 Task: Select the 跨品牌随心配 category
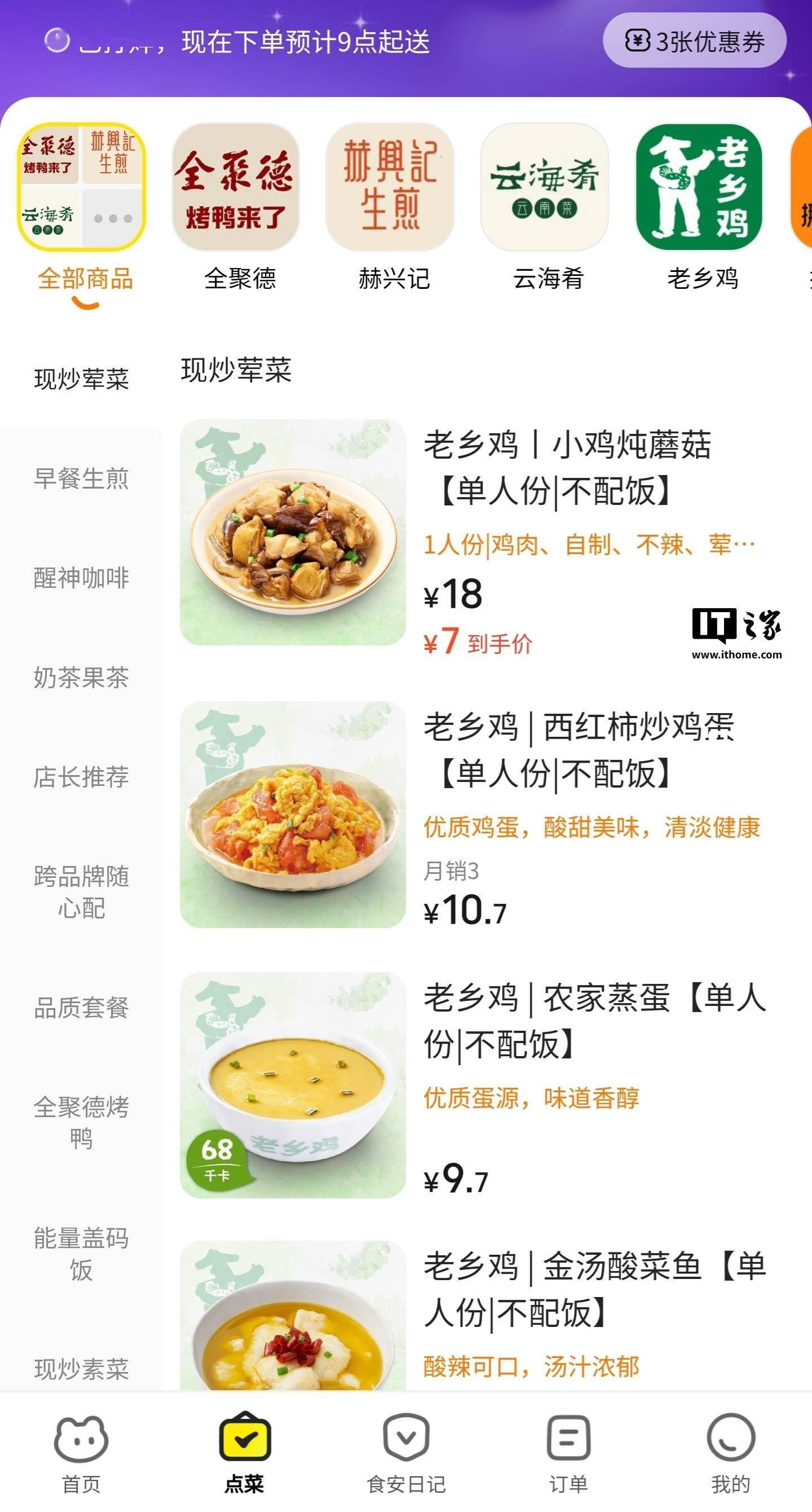pos(82,892)
